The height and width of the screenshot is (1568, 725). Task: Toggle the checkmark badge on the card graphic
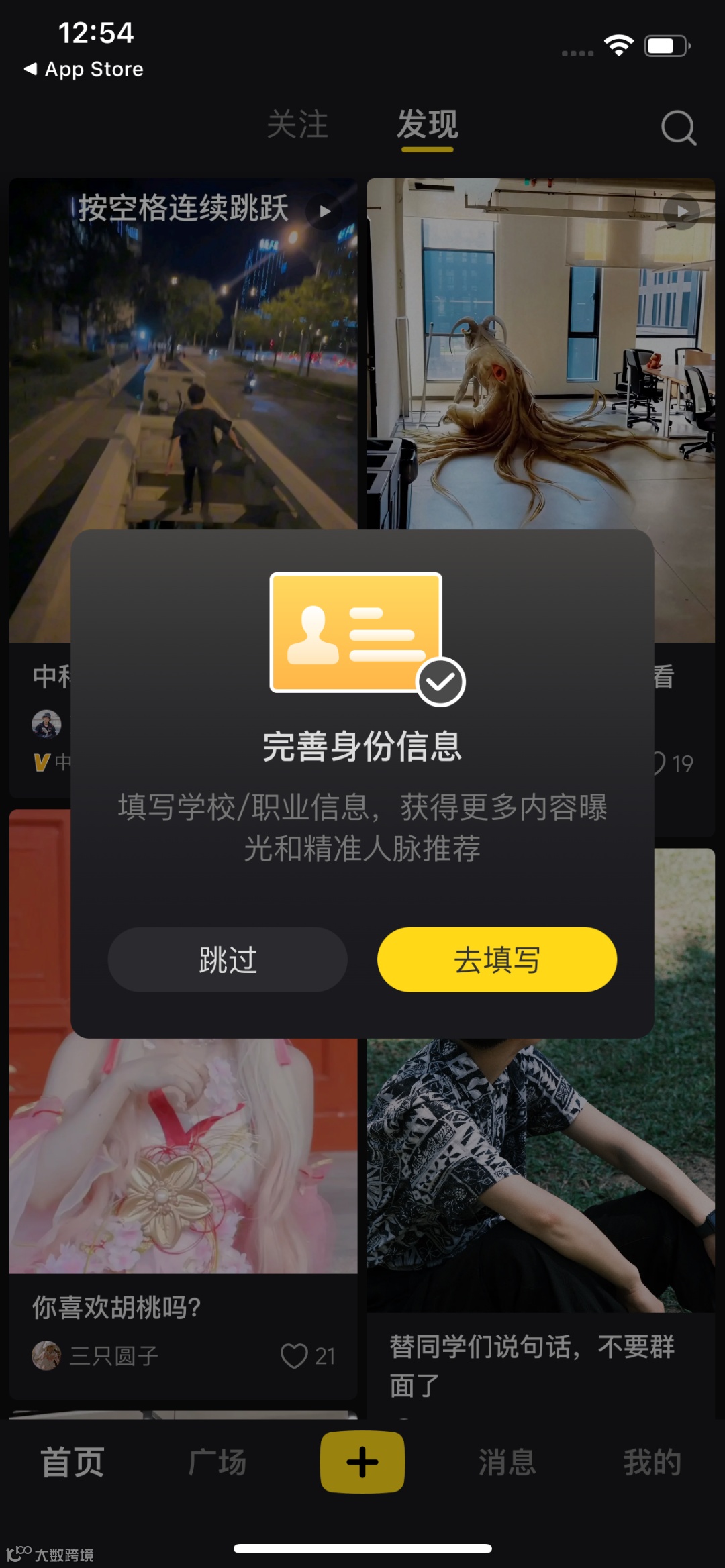tap(441, 682)
